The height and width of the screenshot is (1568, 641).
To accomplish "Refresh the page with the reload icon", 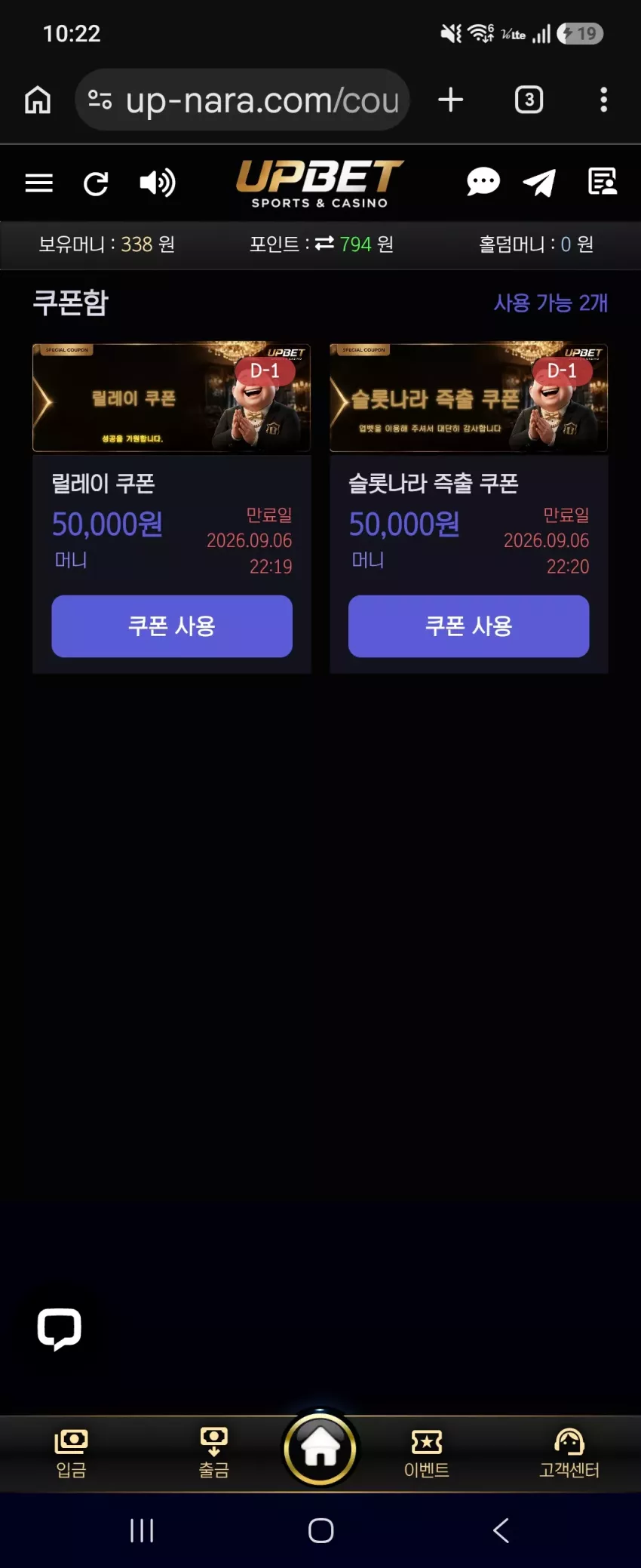I will [x=96, y=183].
